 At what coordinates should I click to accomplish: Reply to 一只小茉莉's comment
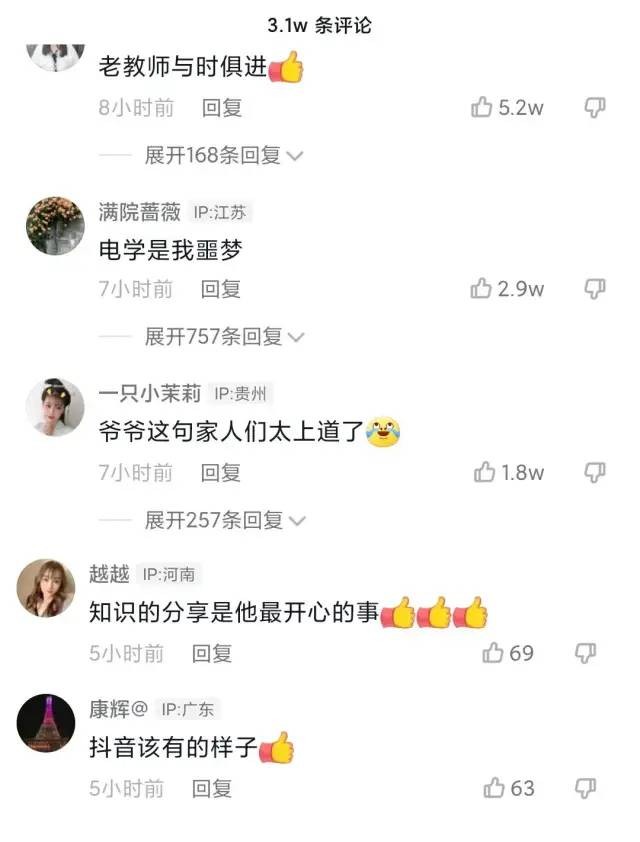coord(221,472)
